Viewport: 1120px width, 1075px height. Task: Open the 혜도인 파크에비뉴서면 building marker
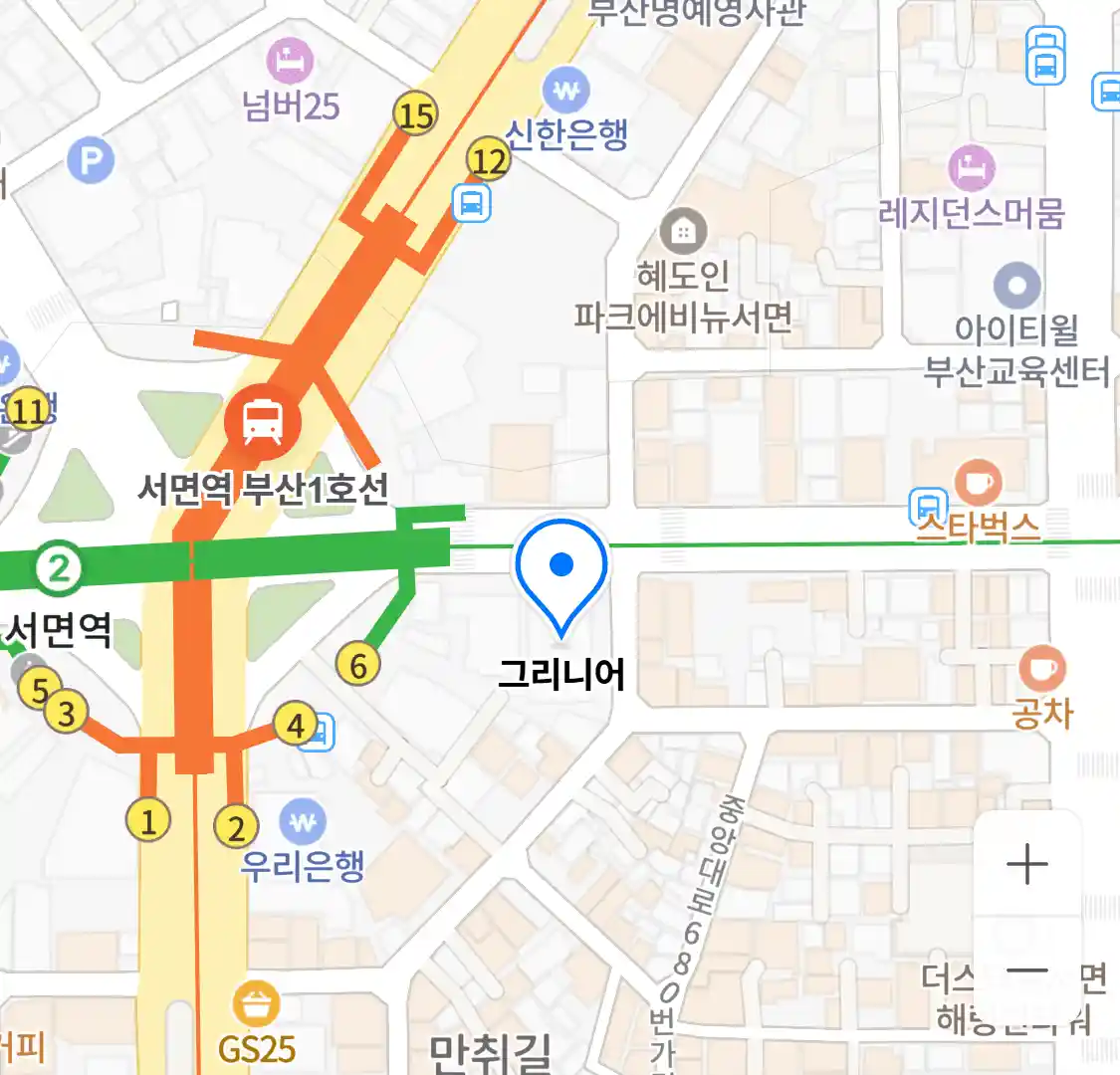(683, 232)
